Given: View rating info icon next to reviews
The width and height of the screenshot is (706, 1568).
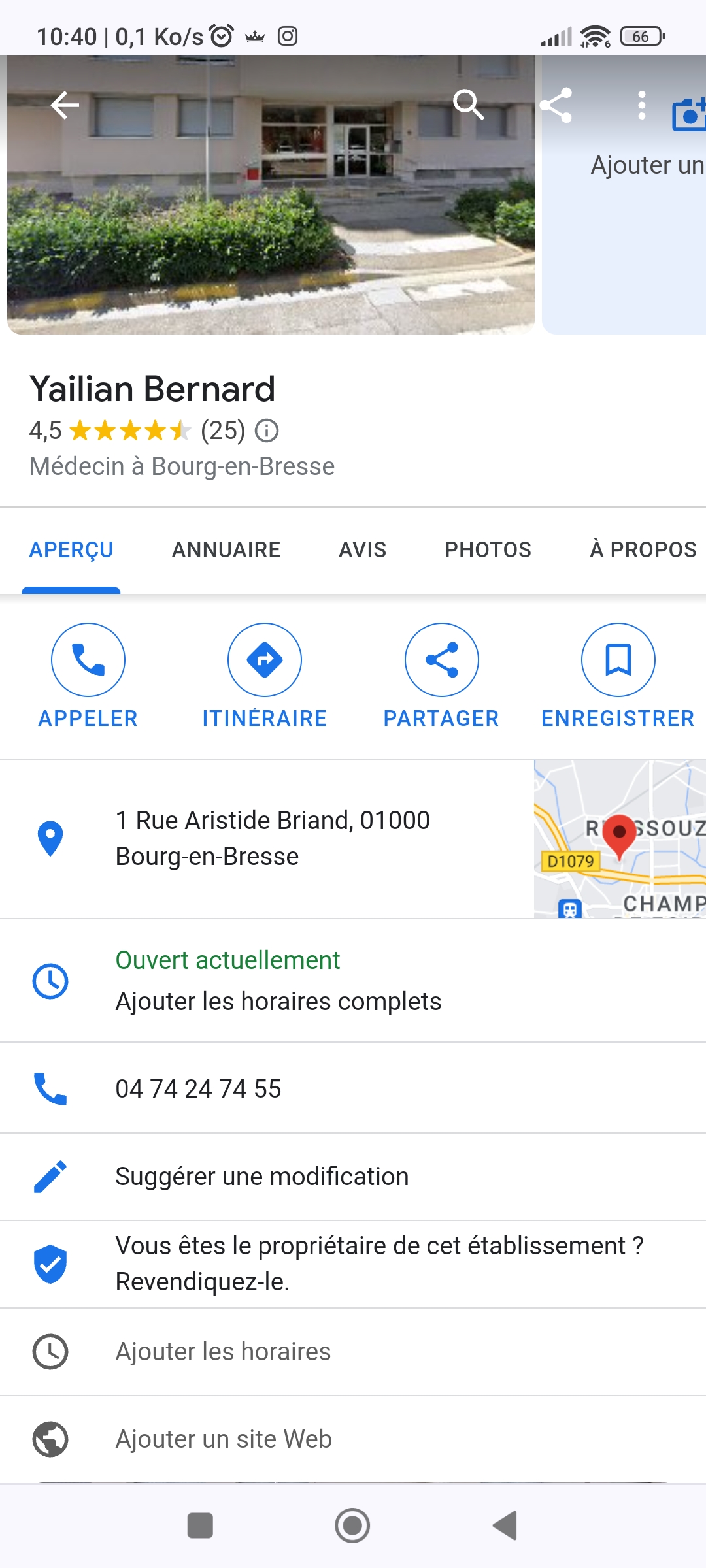Looking at the screenshot, I should (266, 431).
